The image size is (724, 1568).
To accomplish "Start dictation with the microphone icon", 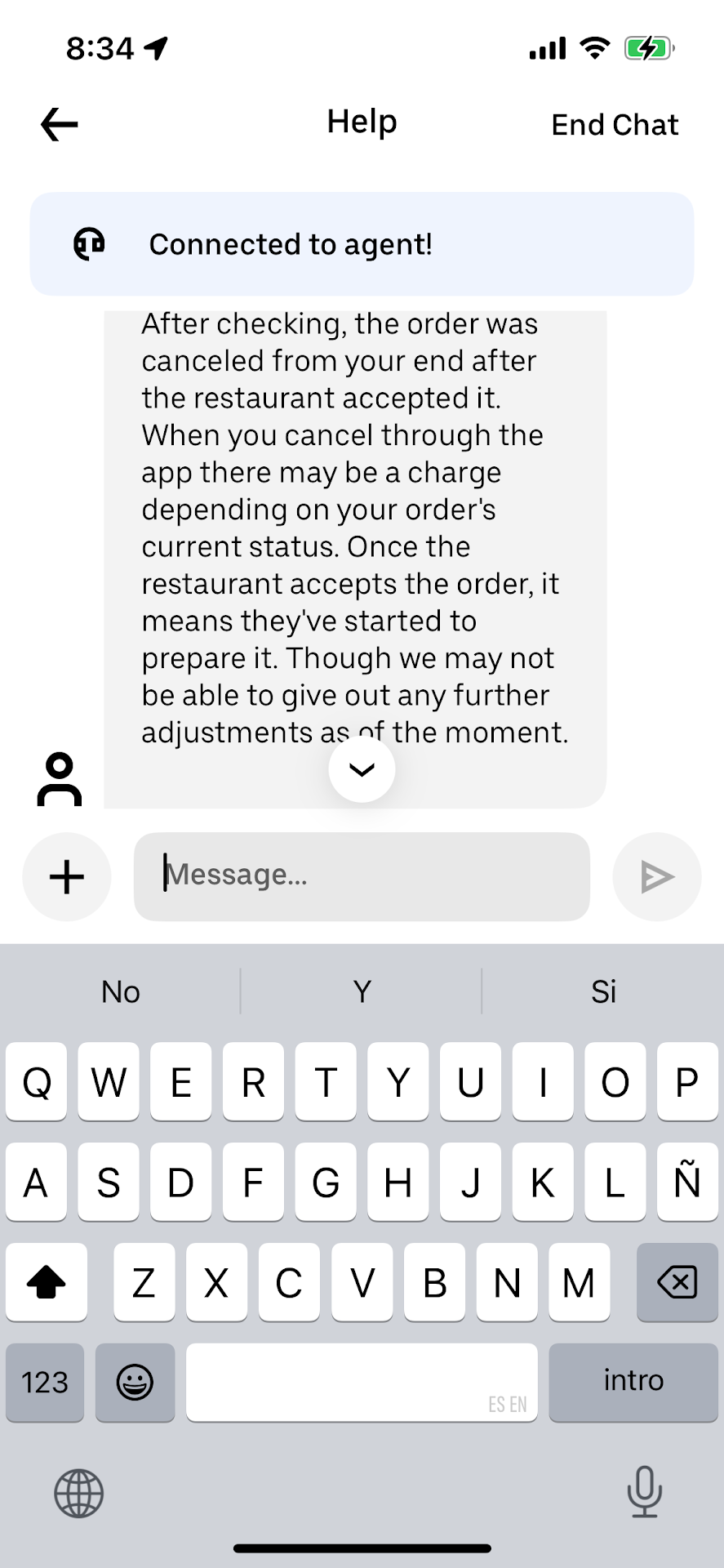I will tap(644, 1491).
